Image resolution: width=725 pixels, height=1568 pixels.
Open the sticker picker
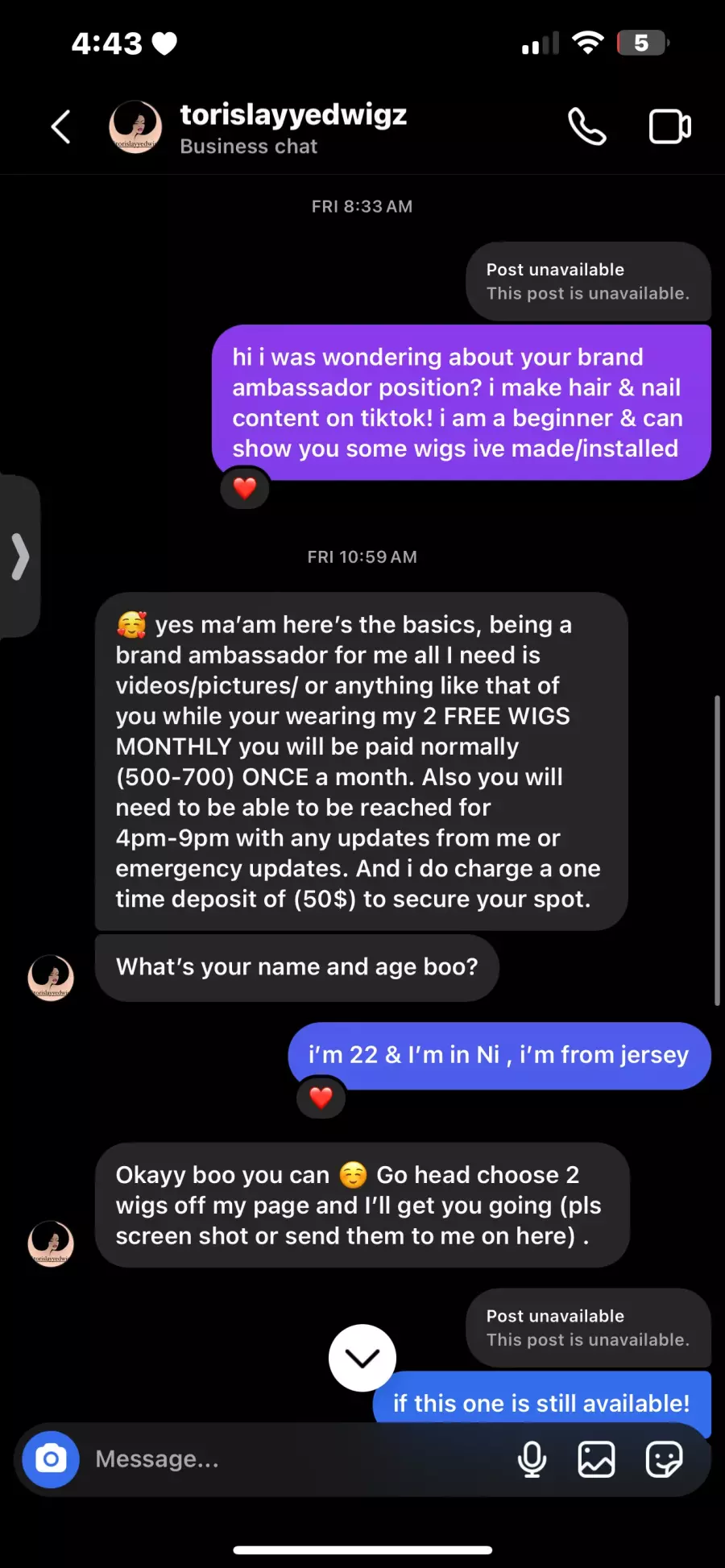(x=665, y=1459)
